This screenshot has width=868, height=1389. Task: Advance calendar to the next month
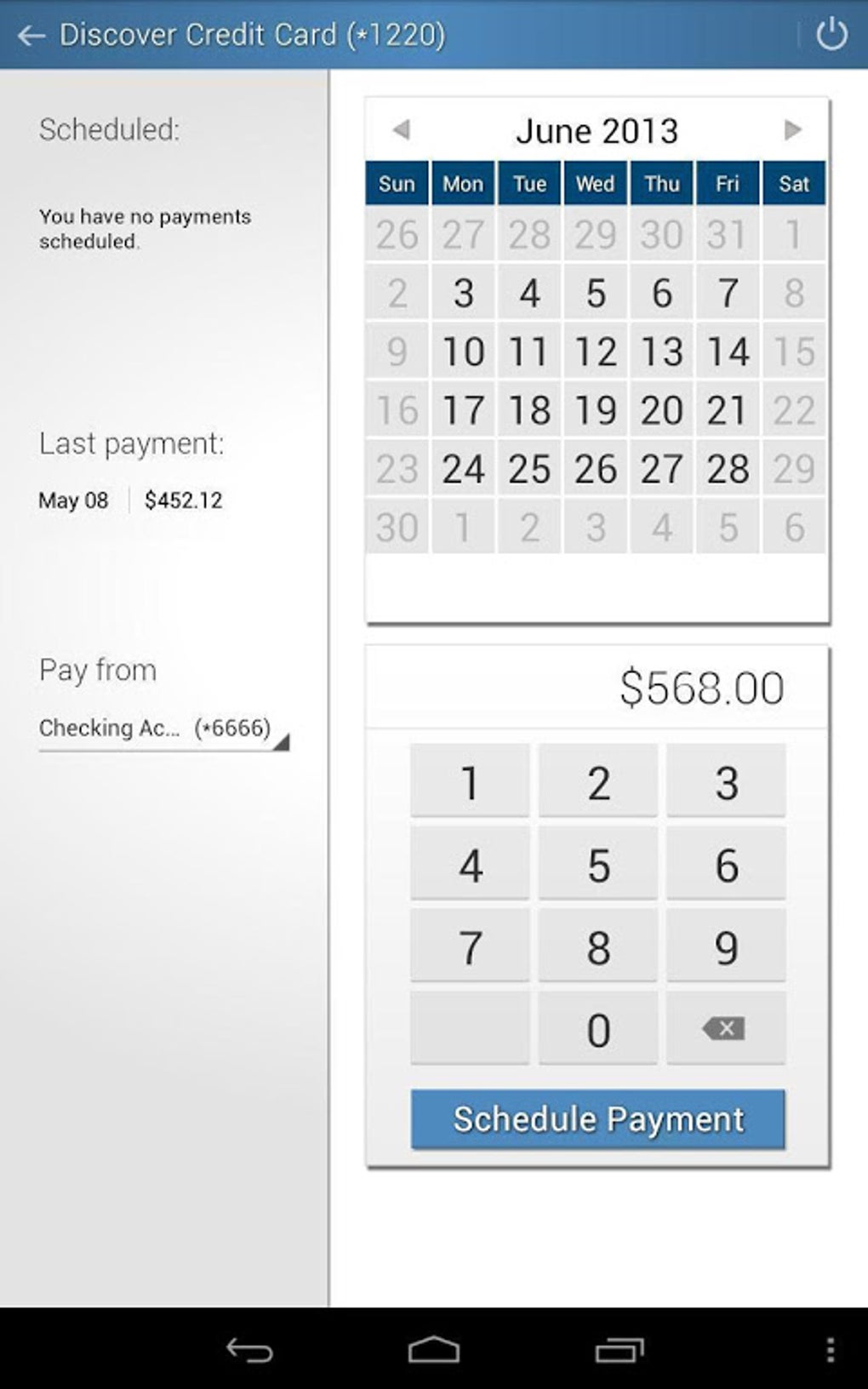tap(792, 130)
